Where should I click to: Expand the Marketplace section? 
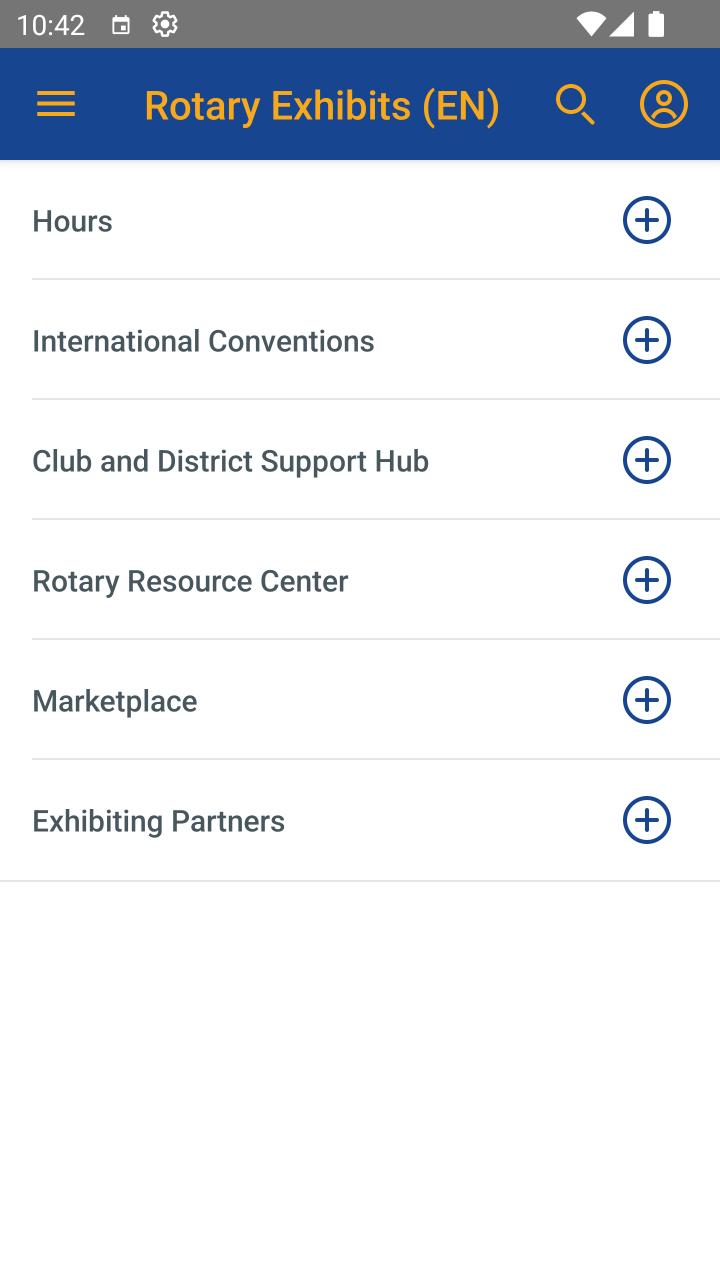[647, 700]
